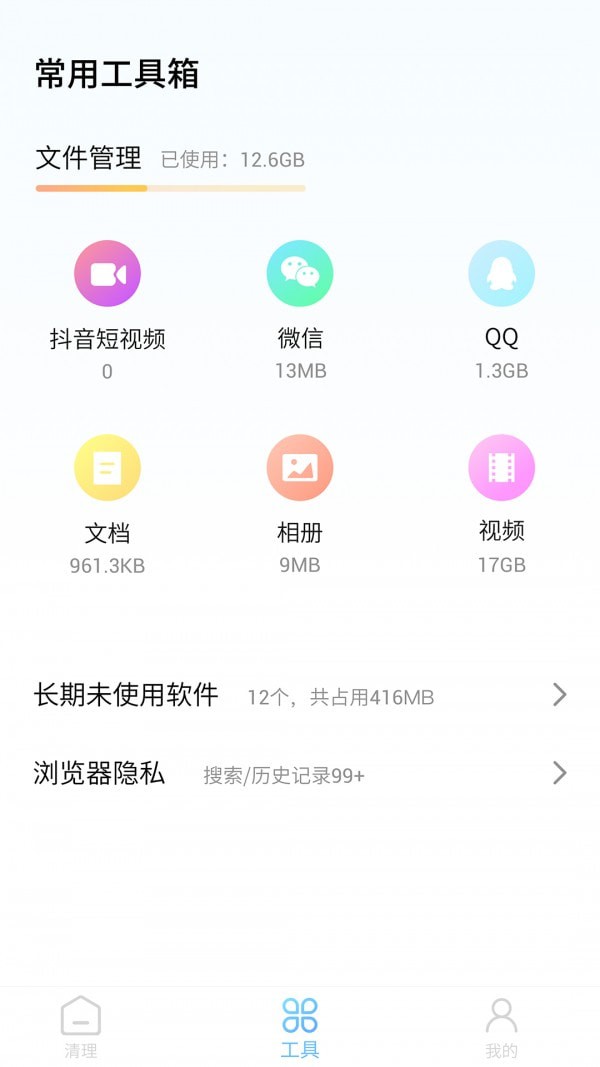Open 微信 file management
600x1067 pixels.
pos(300,274)
